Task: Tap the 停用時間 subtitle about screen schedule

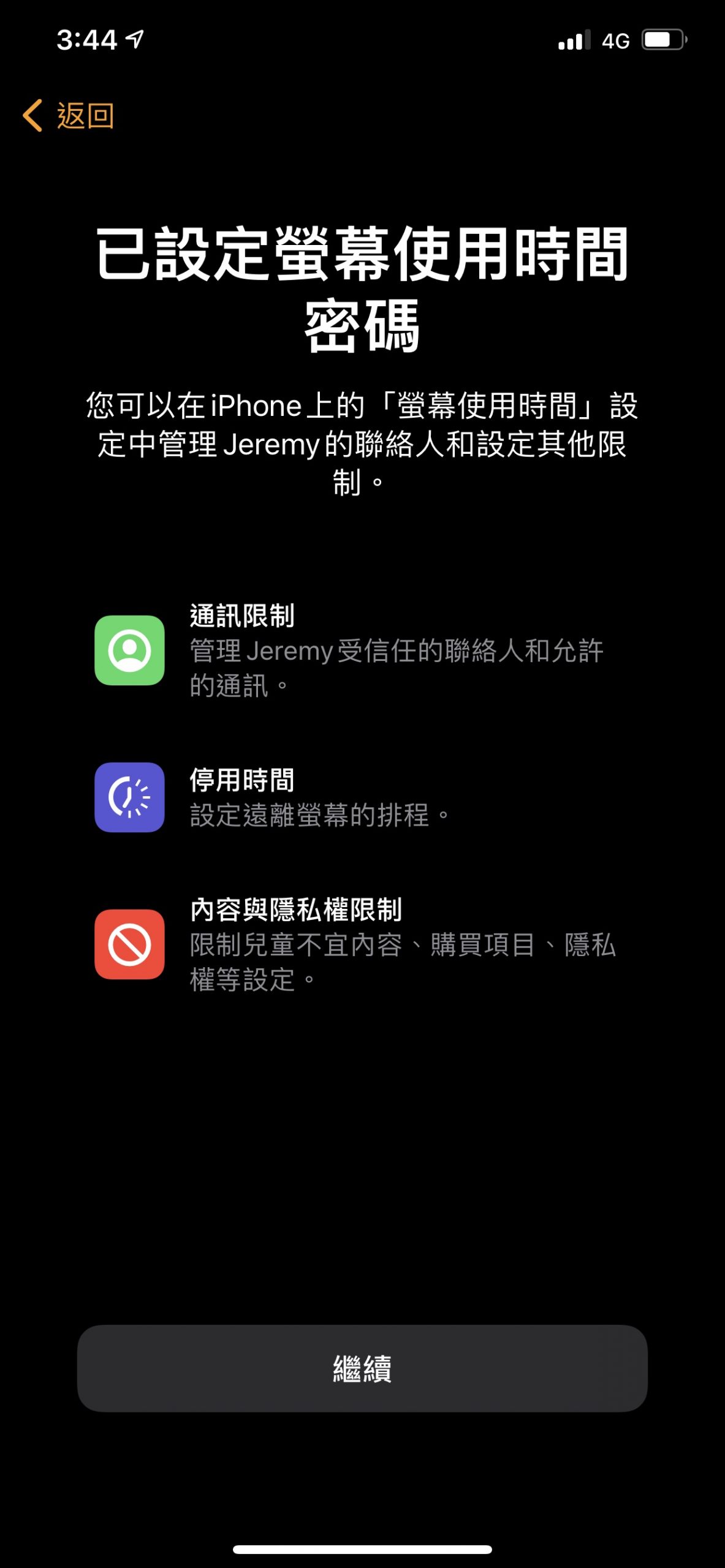Action: [319, 815]
